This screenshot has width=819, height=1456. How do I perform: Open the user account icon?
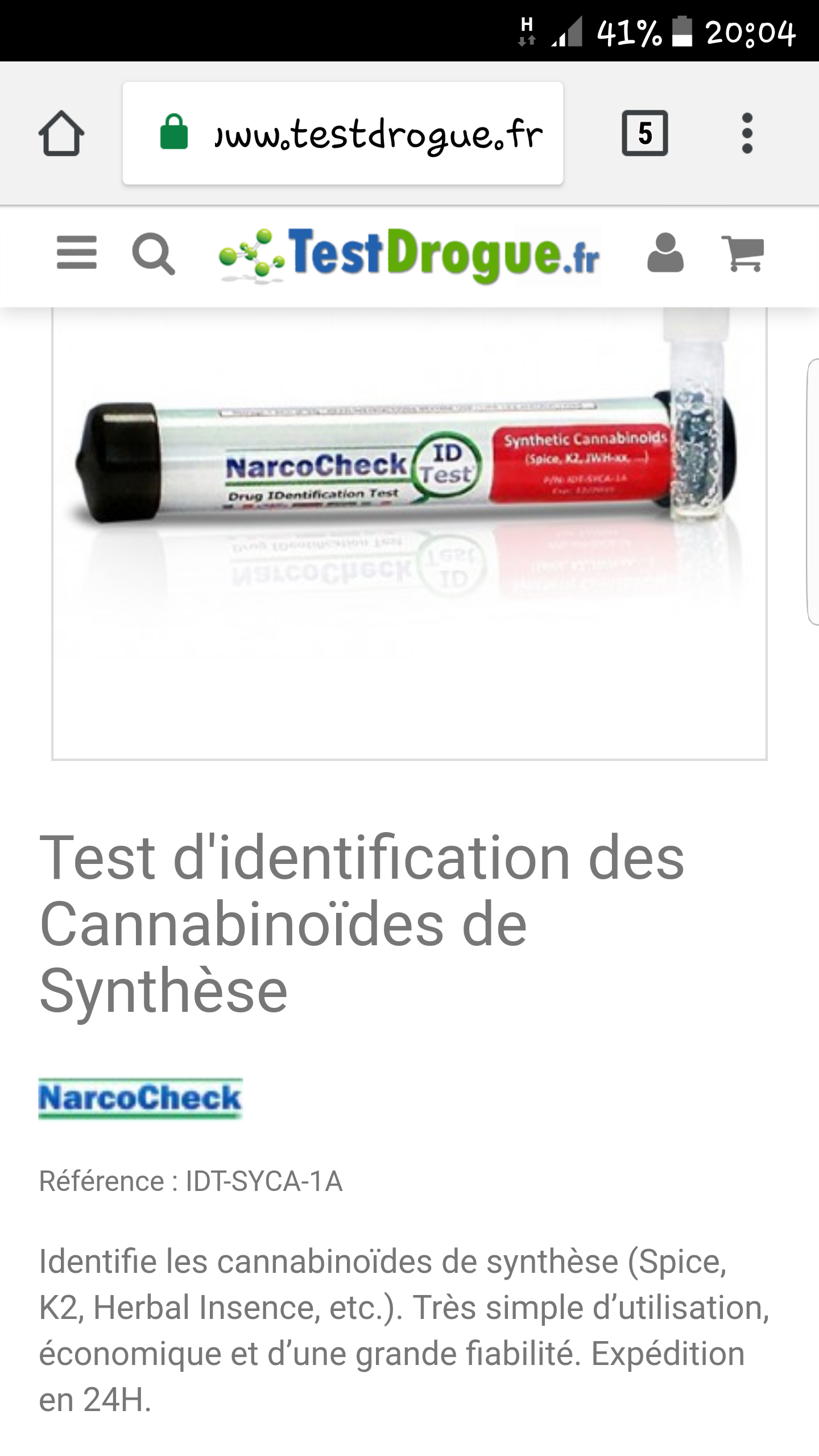click(665, 253)
